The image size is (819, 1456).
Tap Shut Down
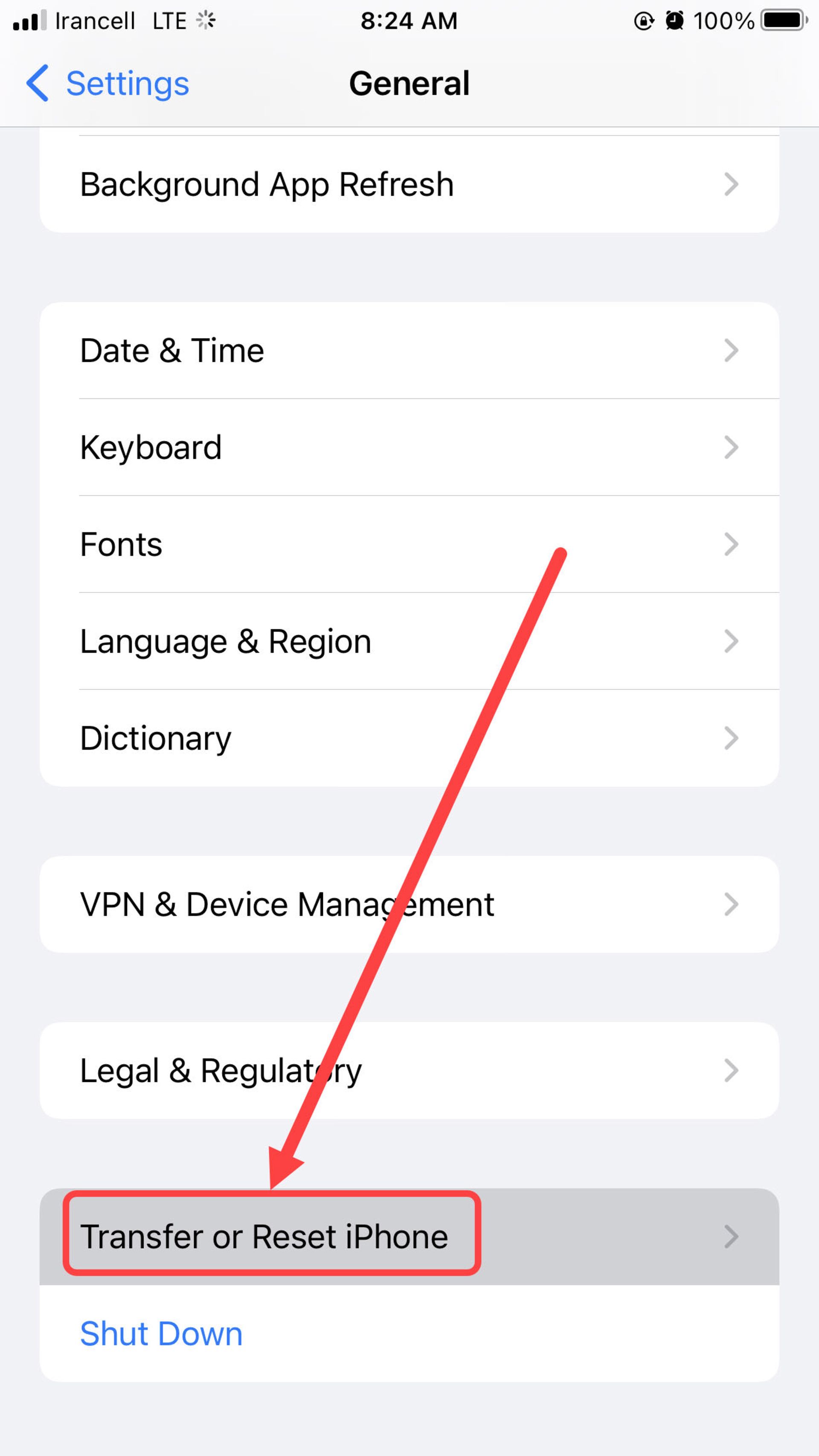(162, 1334)
